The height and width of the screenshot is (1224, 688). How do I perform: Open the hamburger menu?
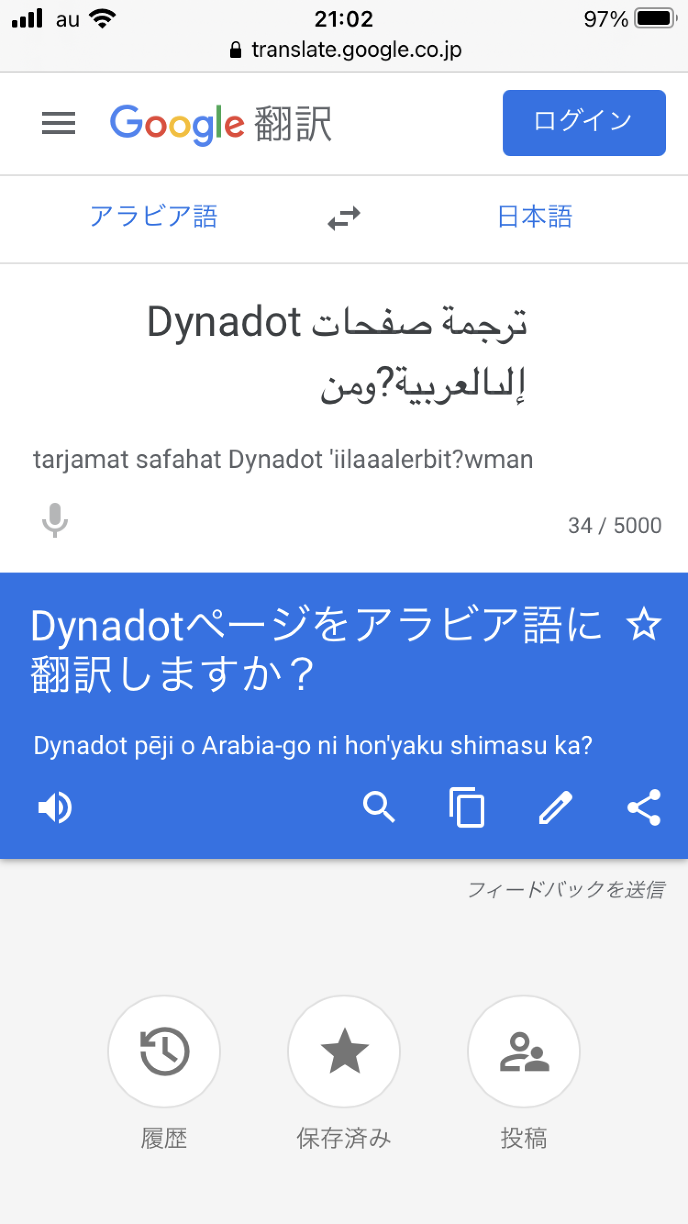coord(58,123)
